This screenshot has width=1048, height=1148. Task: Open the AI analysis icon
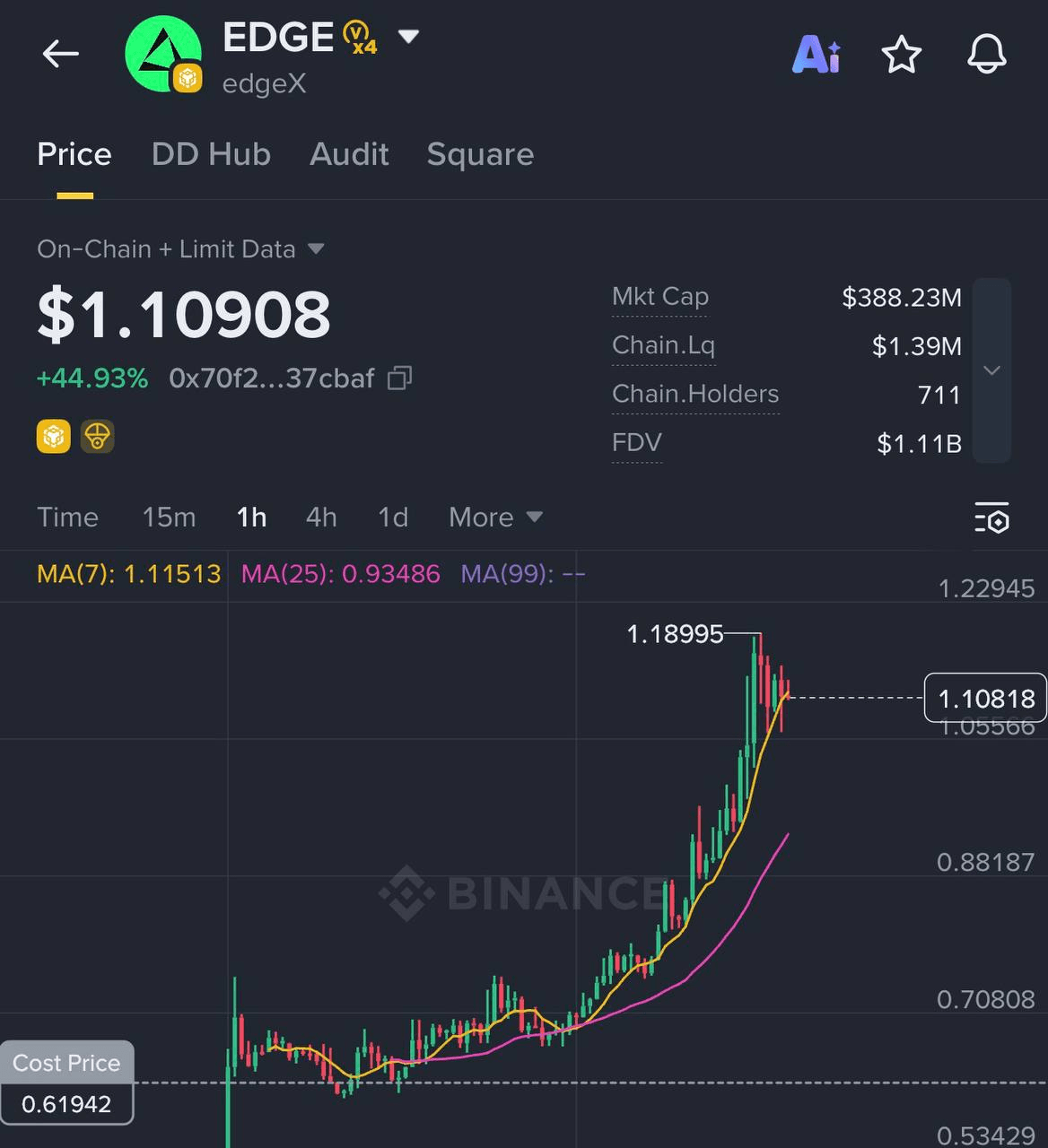coord(816,55)
